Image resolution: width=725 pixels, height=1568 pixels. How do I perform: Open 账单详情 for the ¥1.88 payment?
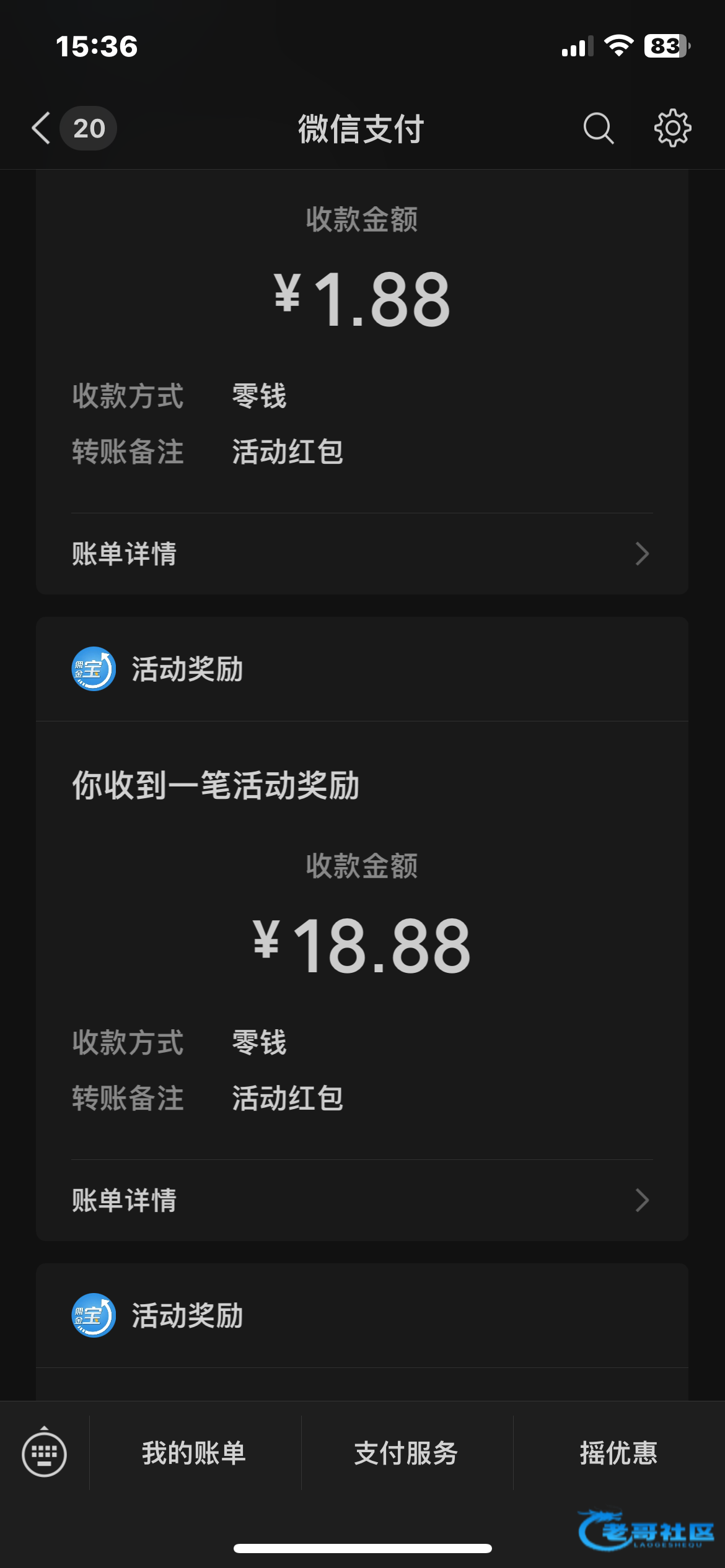[362, 554]
